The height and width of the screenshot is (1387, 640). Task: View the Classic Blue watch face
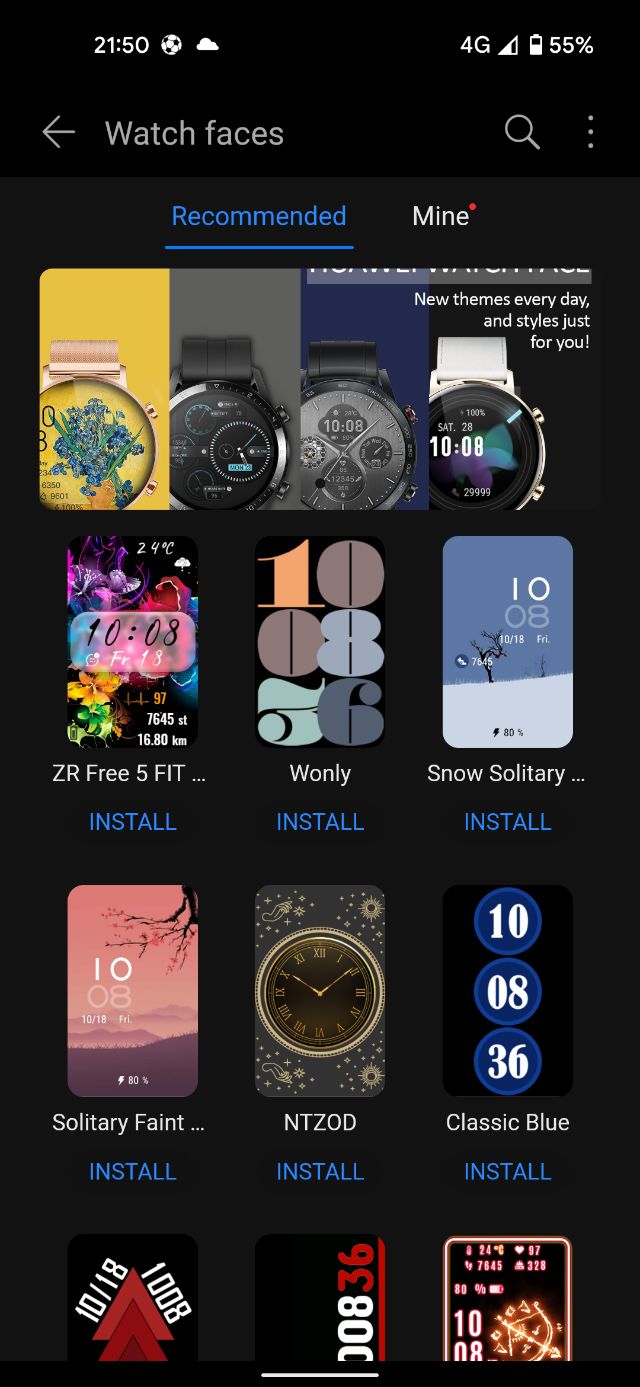[507, 991]
